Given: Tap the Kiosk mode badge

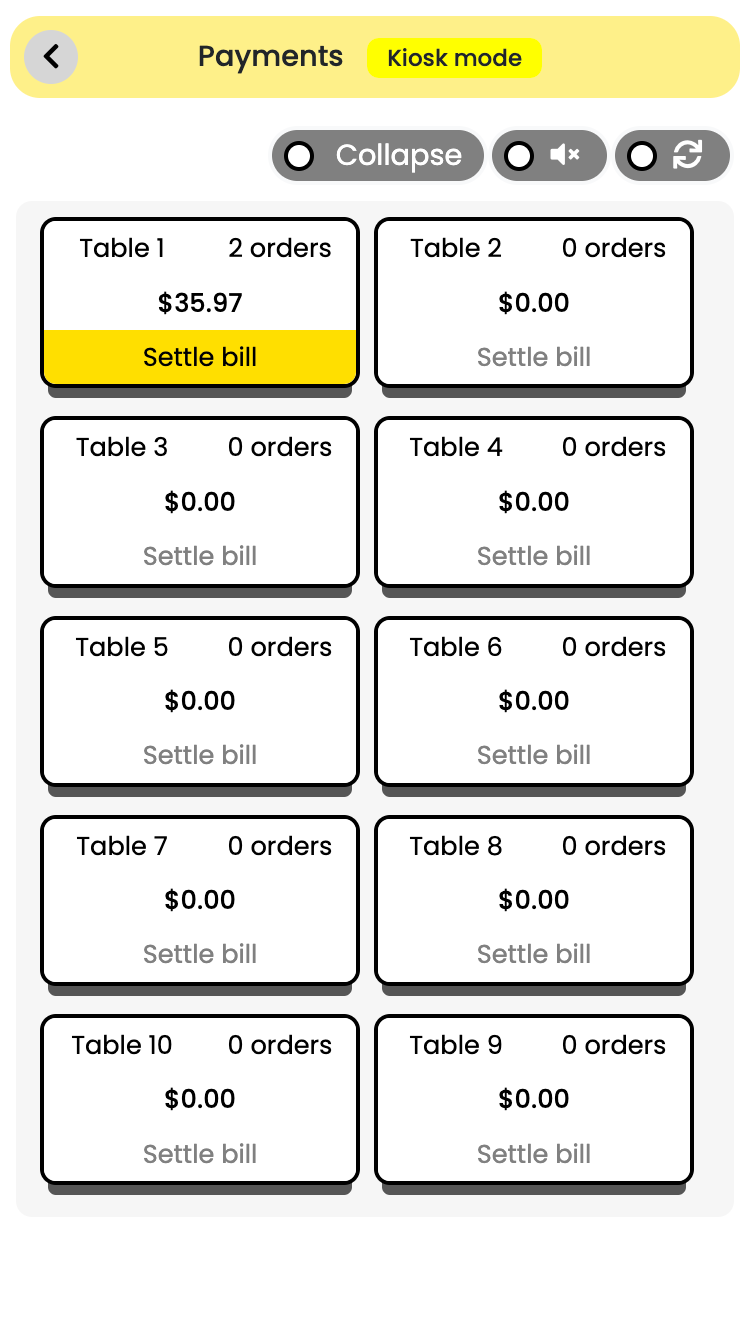Looking at the screenshot, I should 455,58.
